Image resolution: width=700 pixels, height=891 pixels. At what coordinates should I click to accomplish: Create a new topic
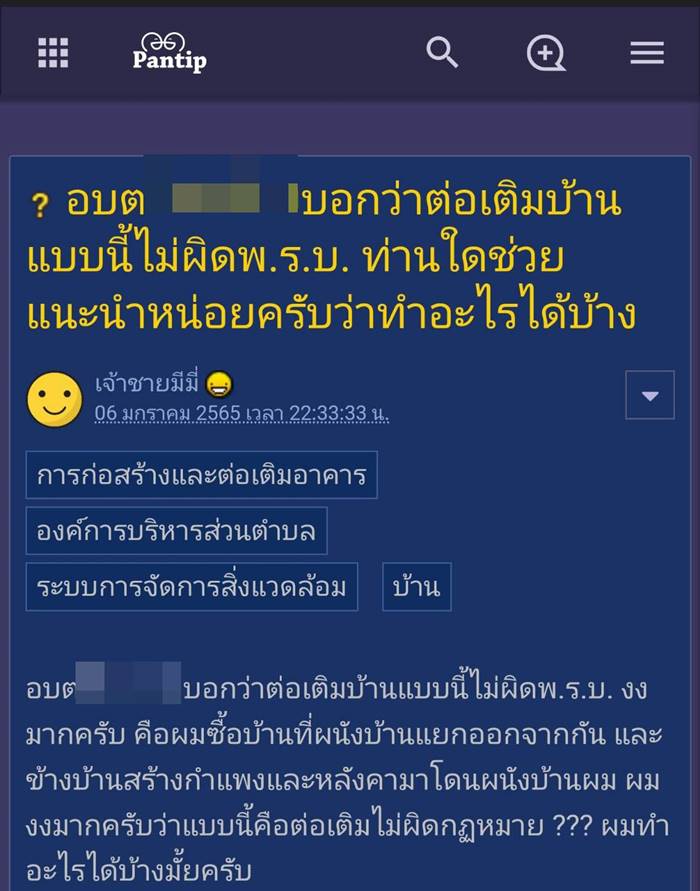pos(546,53)
